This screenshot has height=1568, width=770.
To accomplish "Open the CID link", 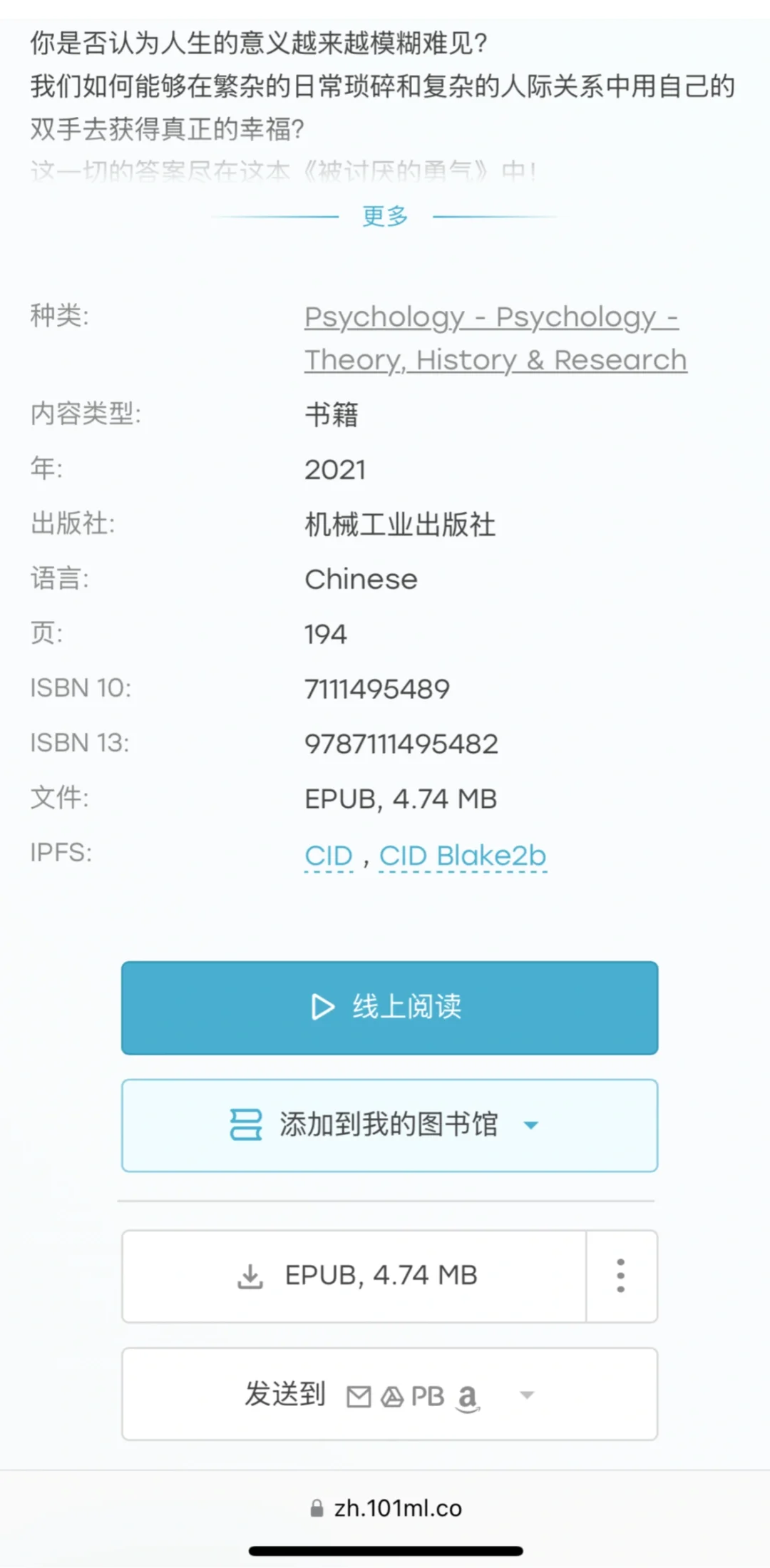I will [x=329, y=856].
